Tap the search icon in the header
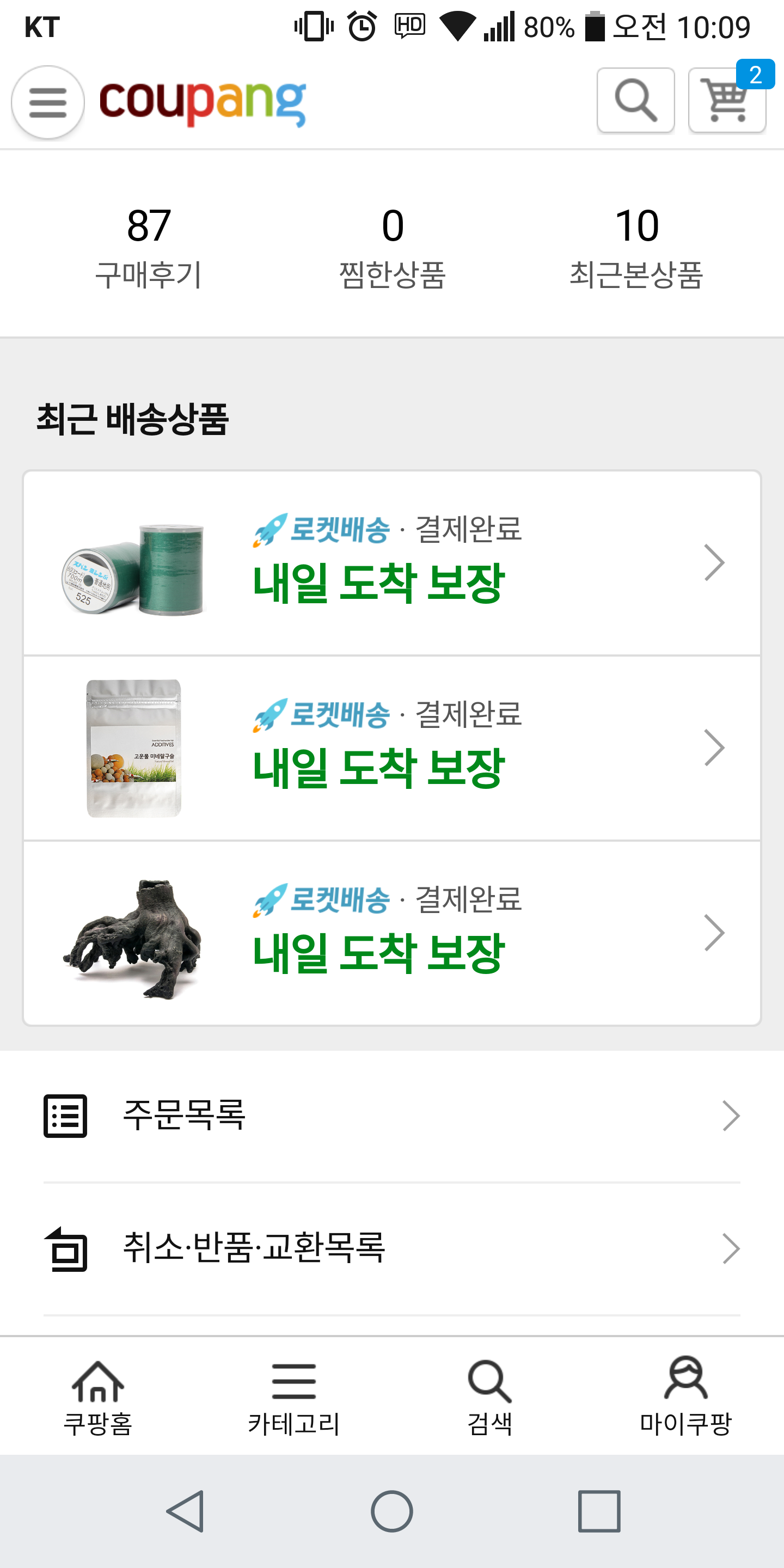Screen dimensions: 784x1568 (635, 100)
